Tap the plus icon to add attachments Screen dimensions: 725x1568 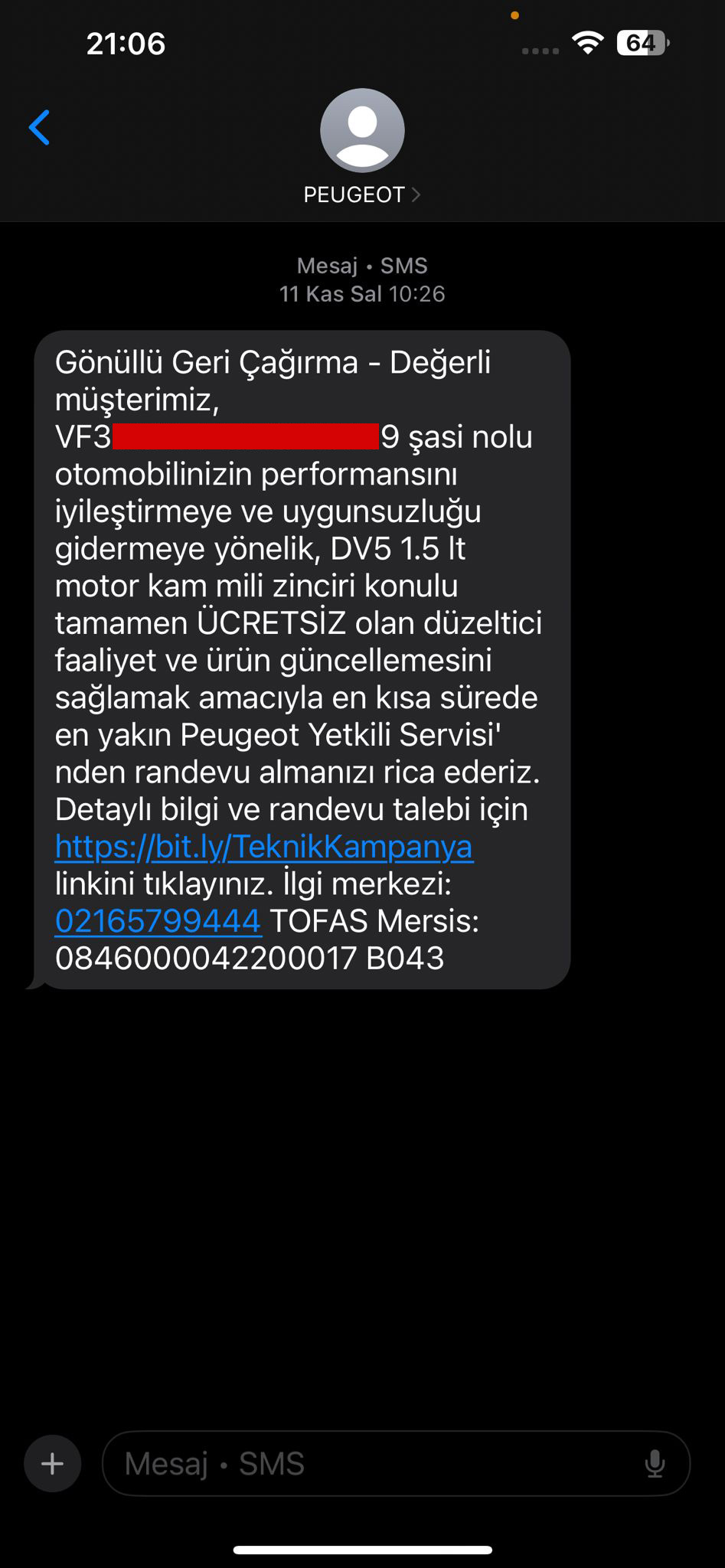51,1463
